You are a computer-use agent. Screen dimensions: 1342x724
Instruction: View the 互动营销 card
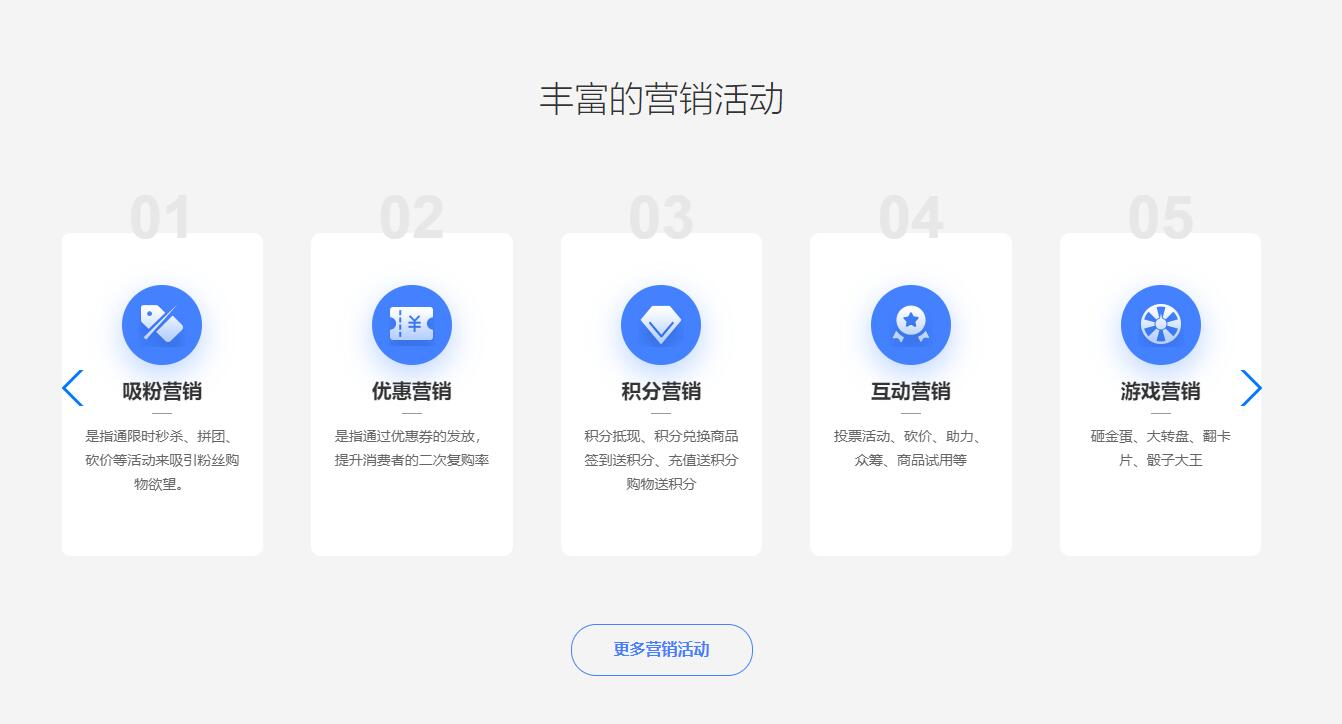pos(910,392)
